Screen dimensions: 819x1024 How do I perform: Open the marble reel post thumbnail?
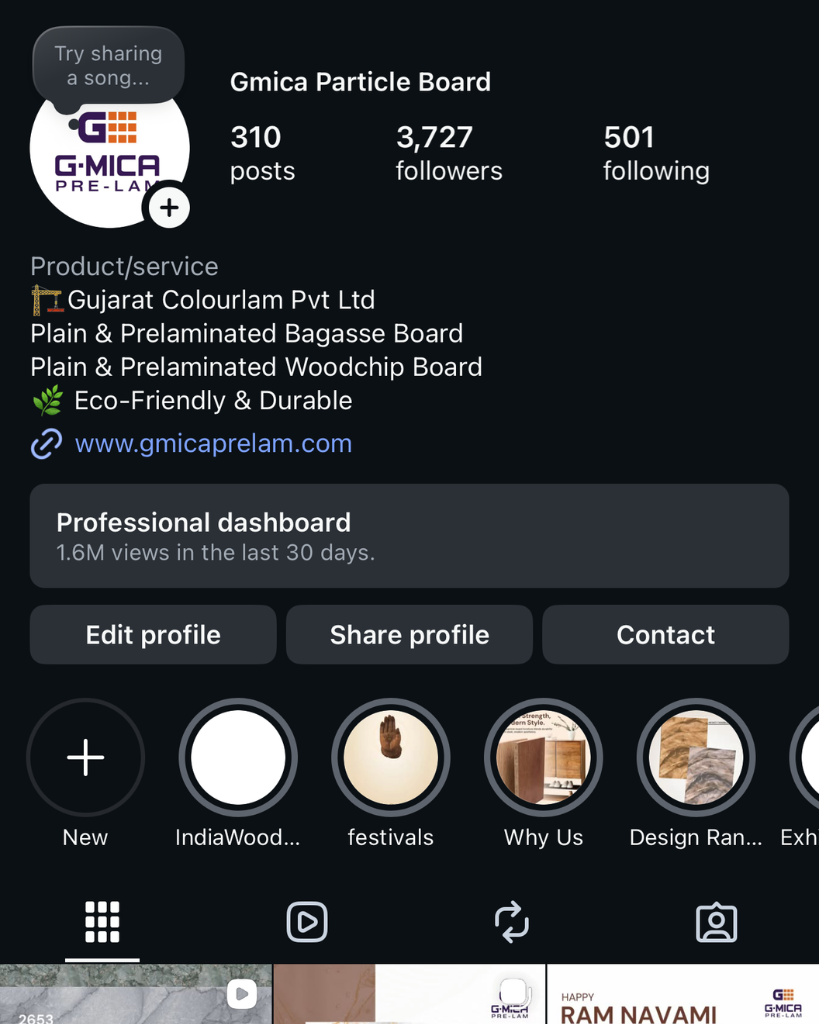[x=135, y=996]
